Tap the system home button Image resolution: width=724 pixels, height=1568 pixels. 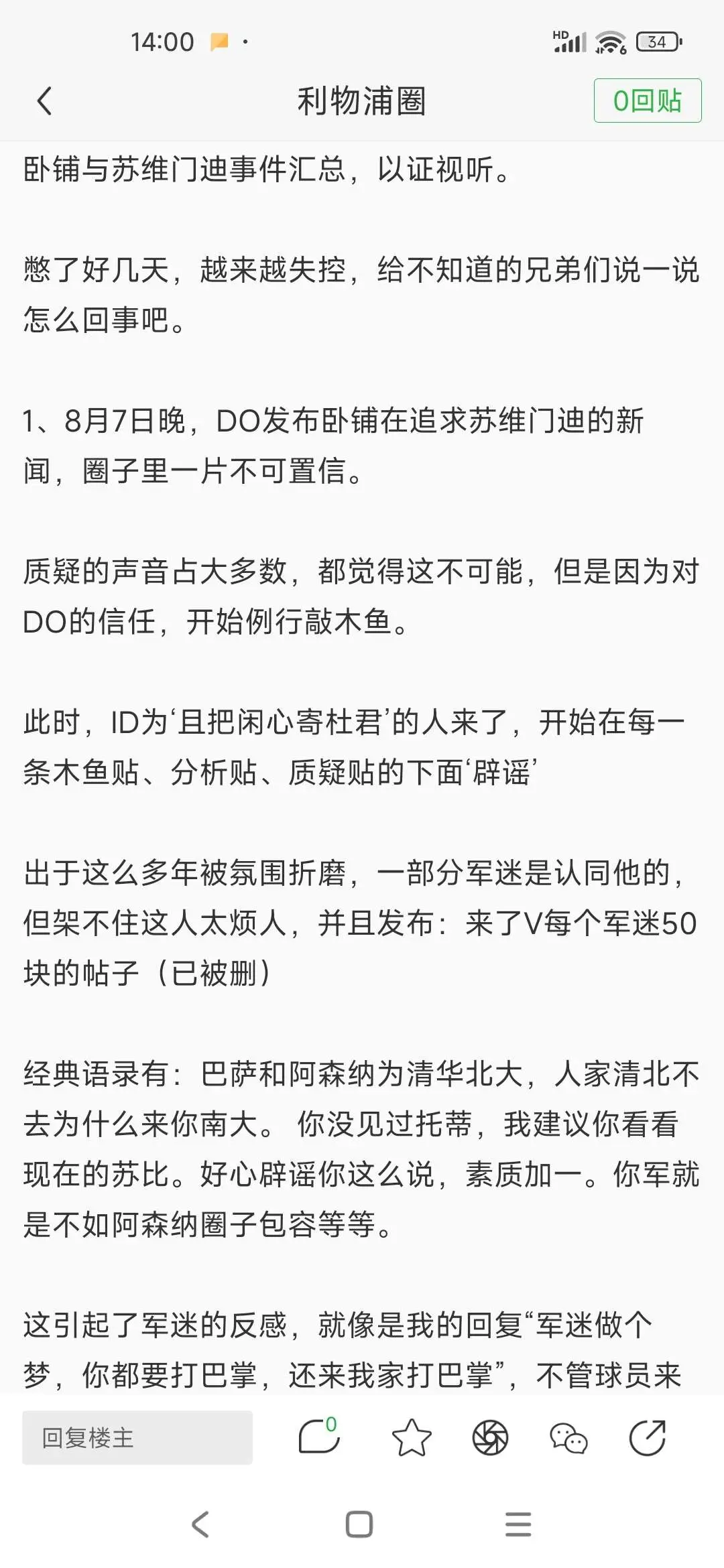359,1524
